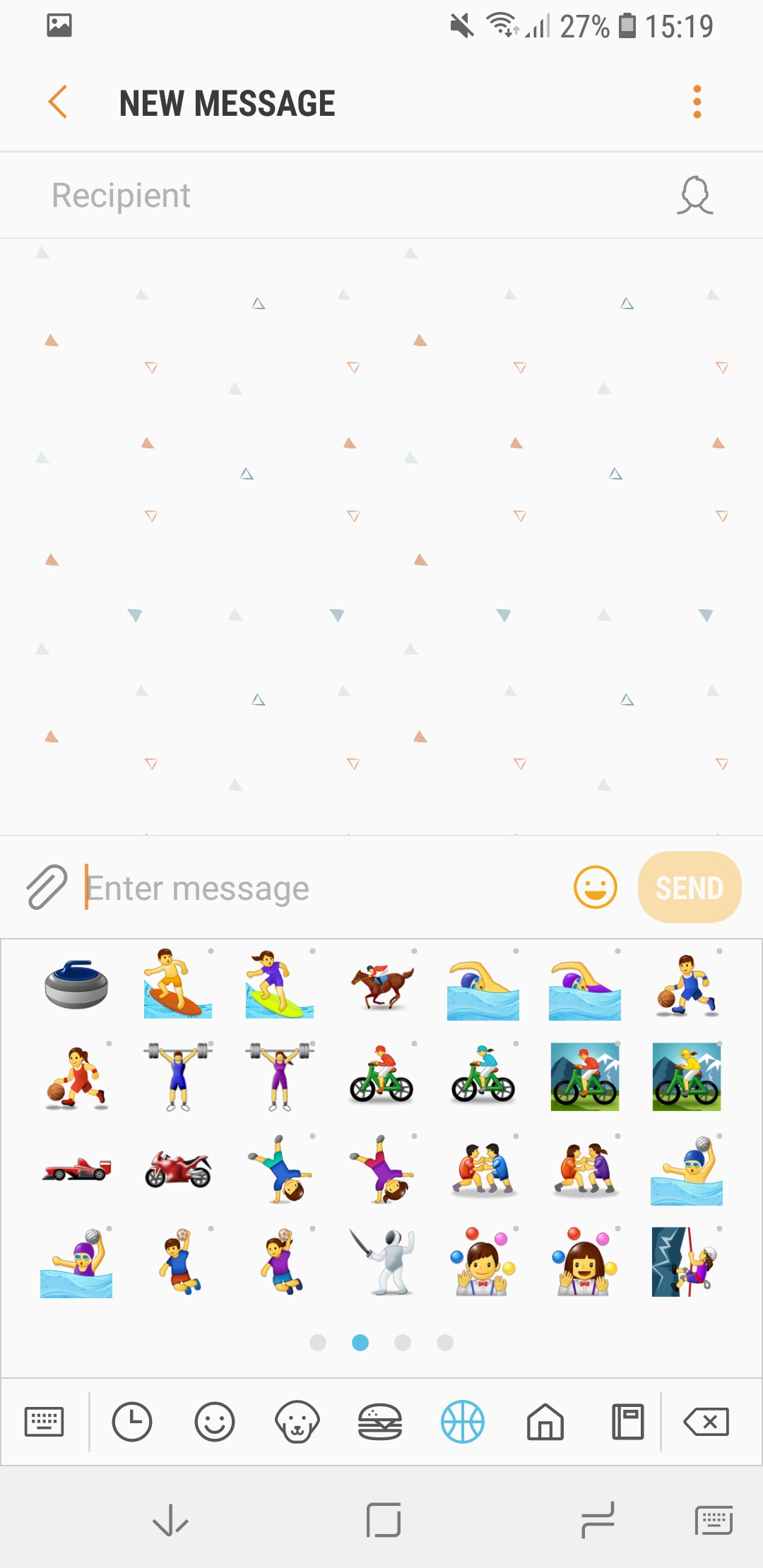
Task: Open contacts picker for recipient
Action: [695, 196]
